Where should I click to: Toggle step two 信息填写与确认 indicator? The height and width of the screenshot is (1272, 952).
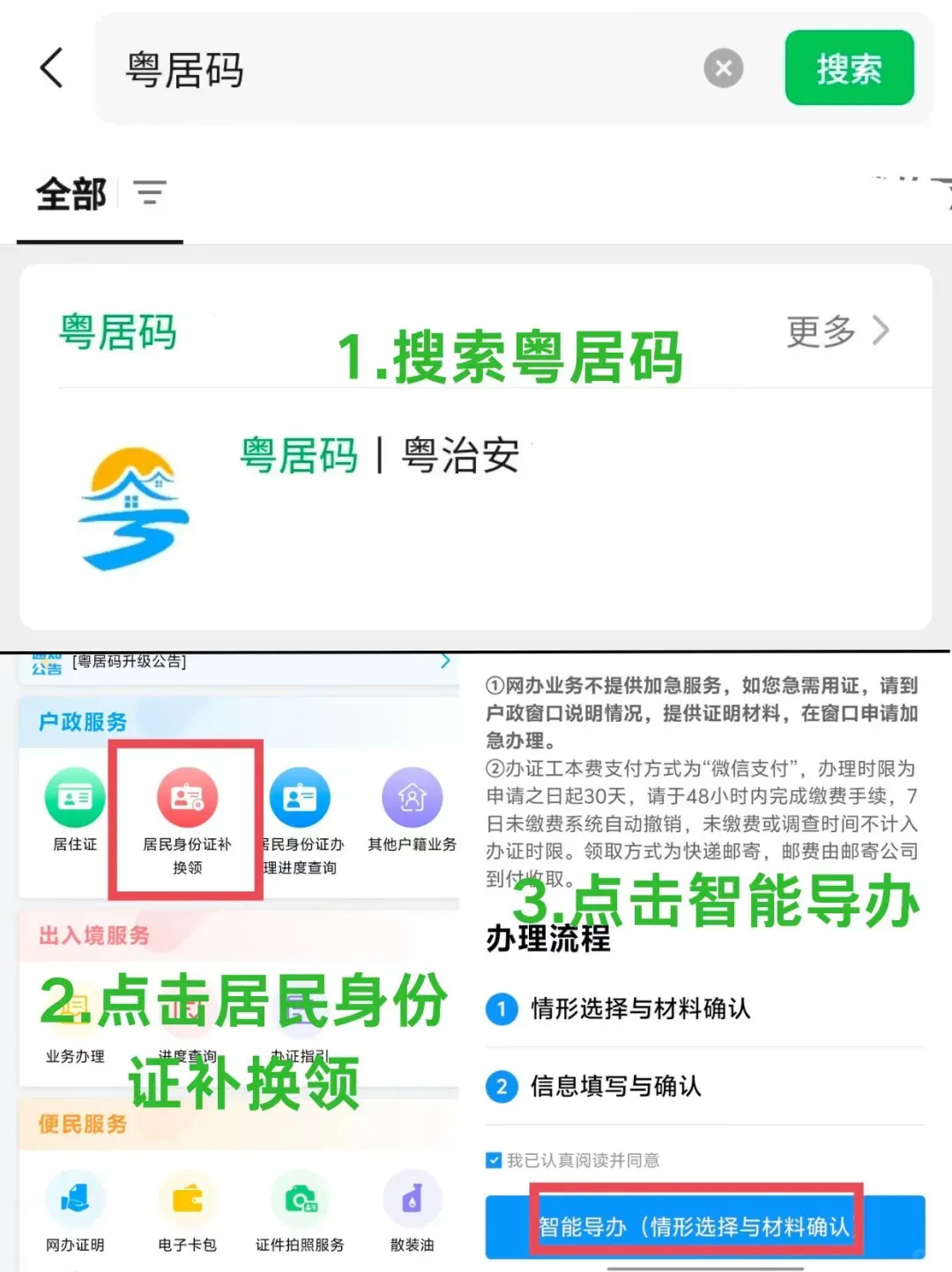501,1088
